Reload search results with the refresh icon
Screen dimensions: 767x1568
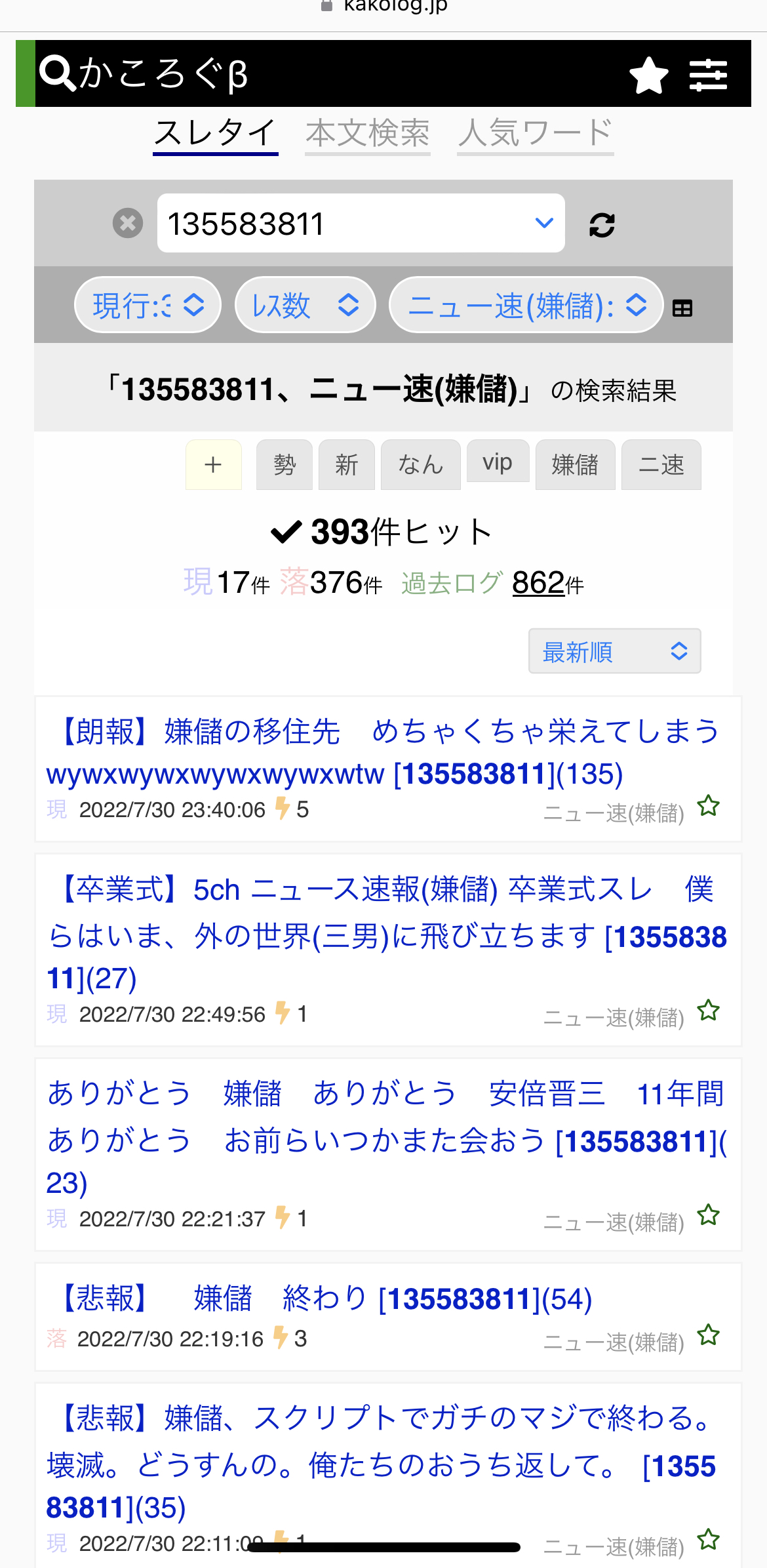tap(602, 225)
